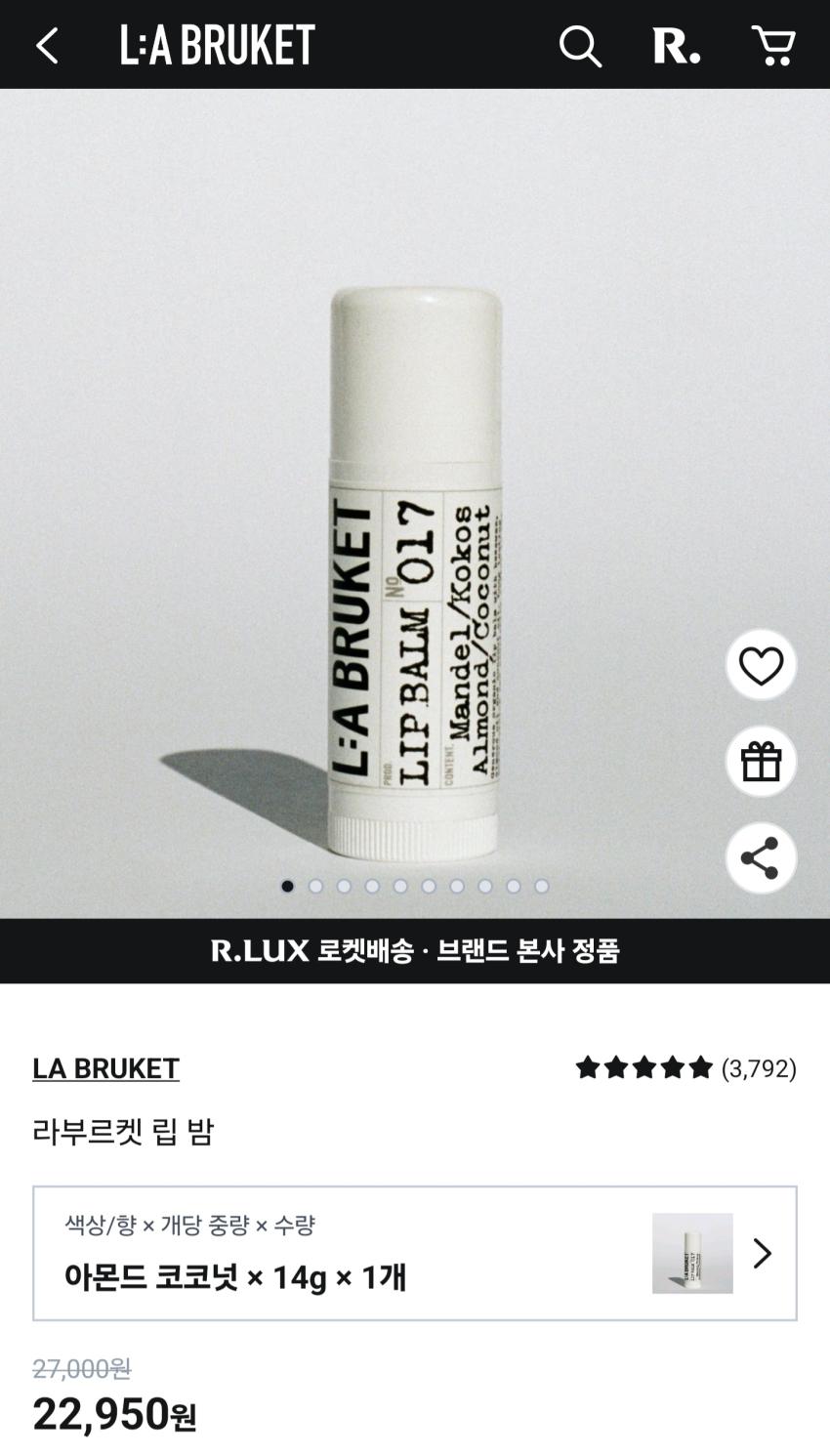Open the R. luxury home icon
The image size is (830, 1456).
pos(676,45)
